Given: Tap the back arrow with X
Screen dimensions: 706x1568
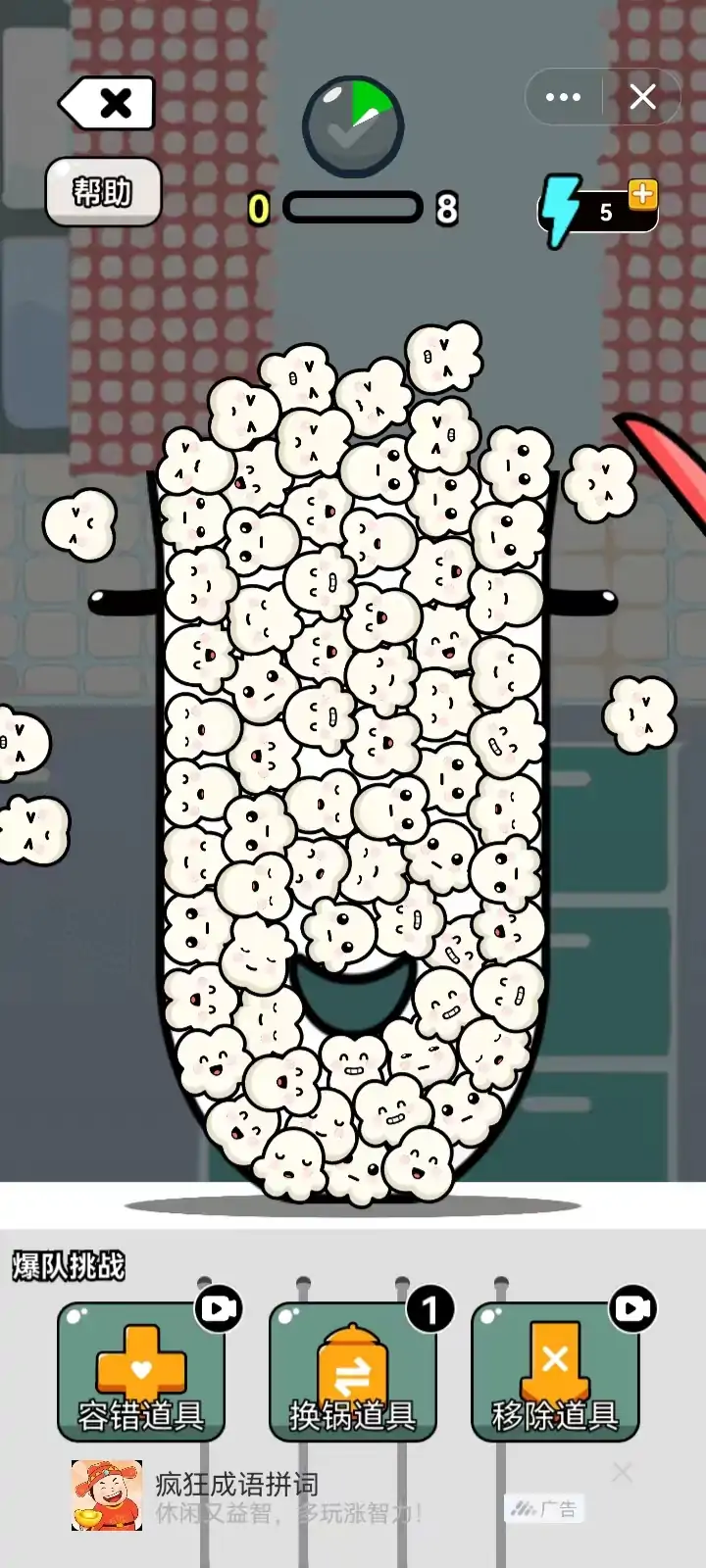Looking at the screenshot, I should [x=108, y=103].
